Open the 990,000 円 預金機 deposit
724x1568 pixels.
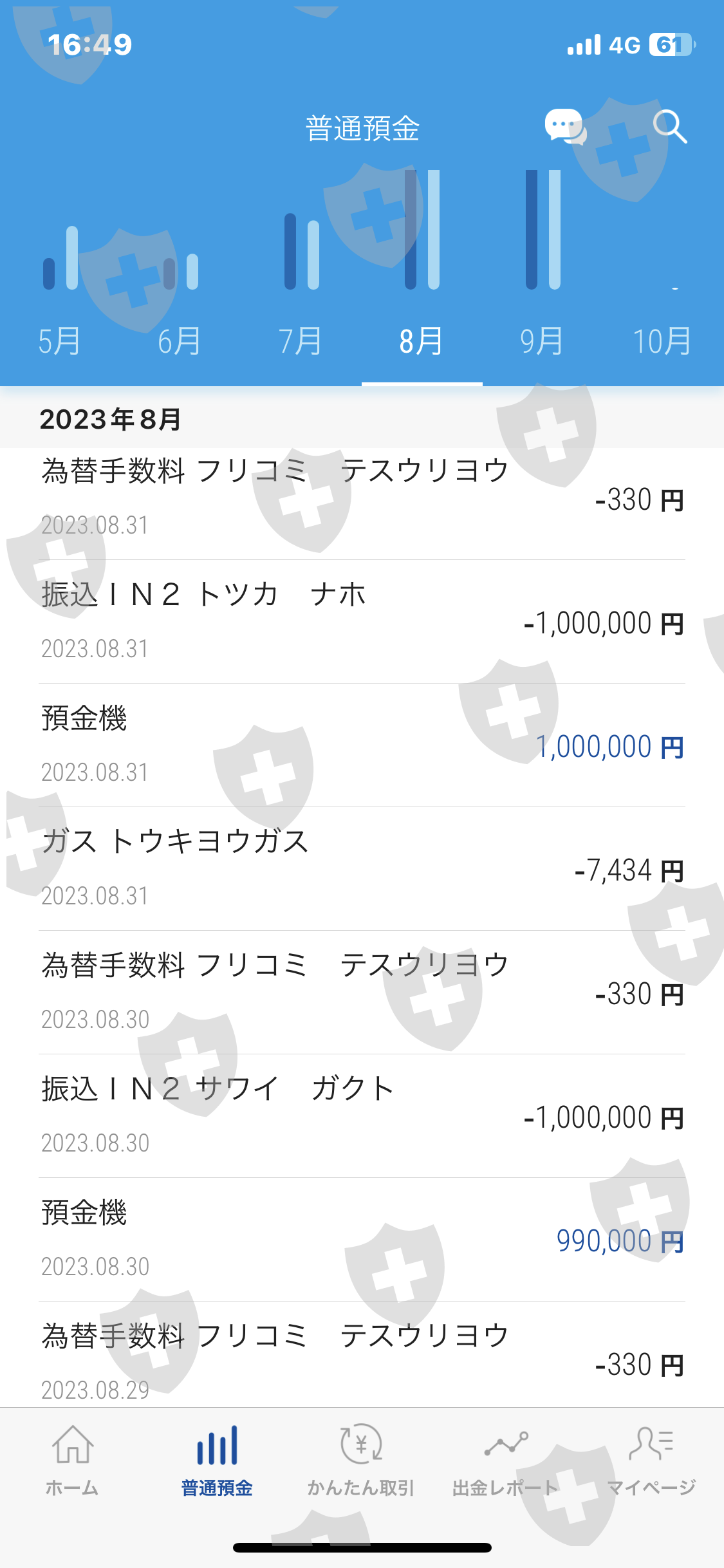(362, 1239)
